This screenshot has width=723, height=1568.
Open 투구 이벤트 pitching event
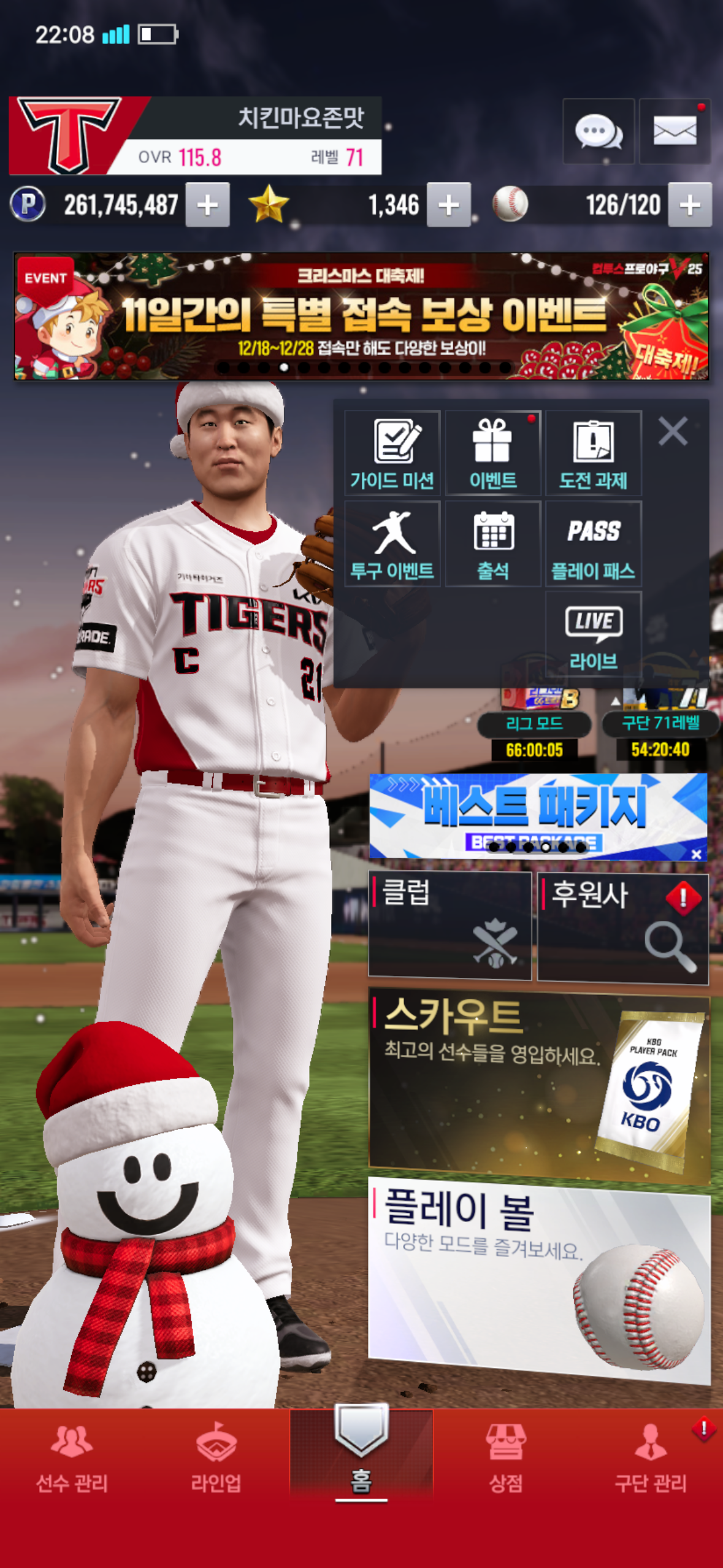(392, 544)
